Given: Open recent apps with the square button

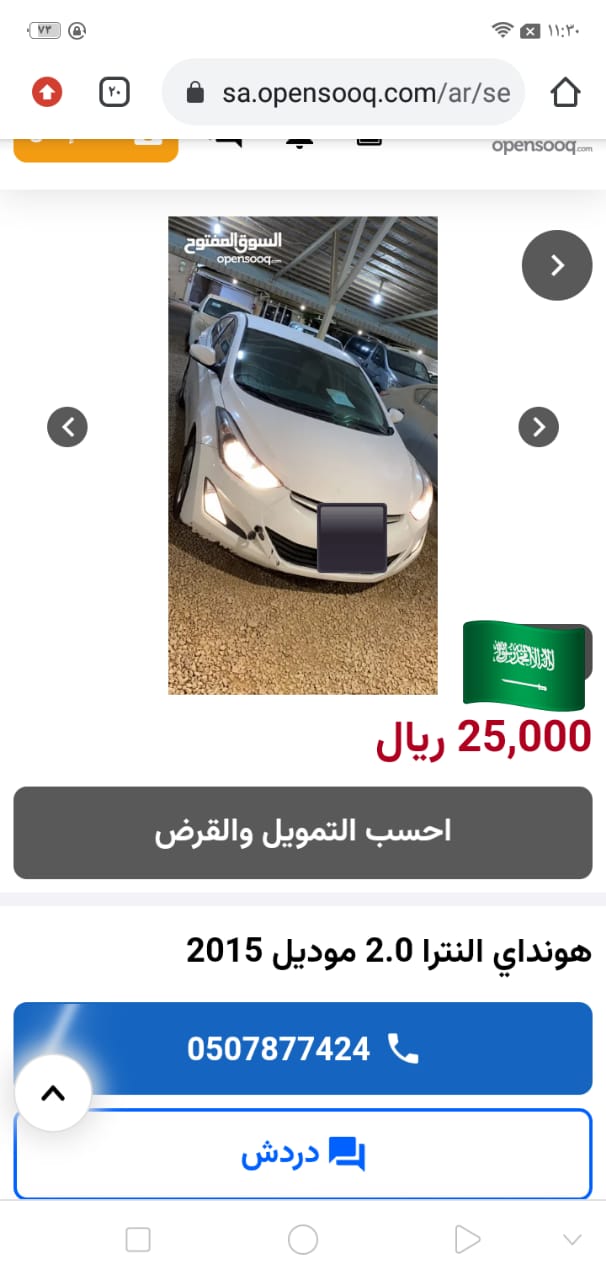Looking at the screenshot, I should click(138, 1240).
